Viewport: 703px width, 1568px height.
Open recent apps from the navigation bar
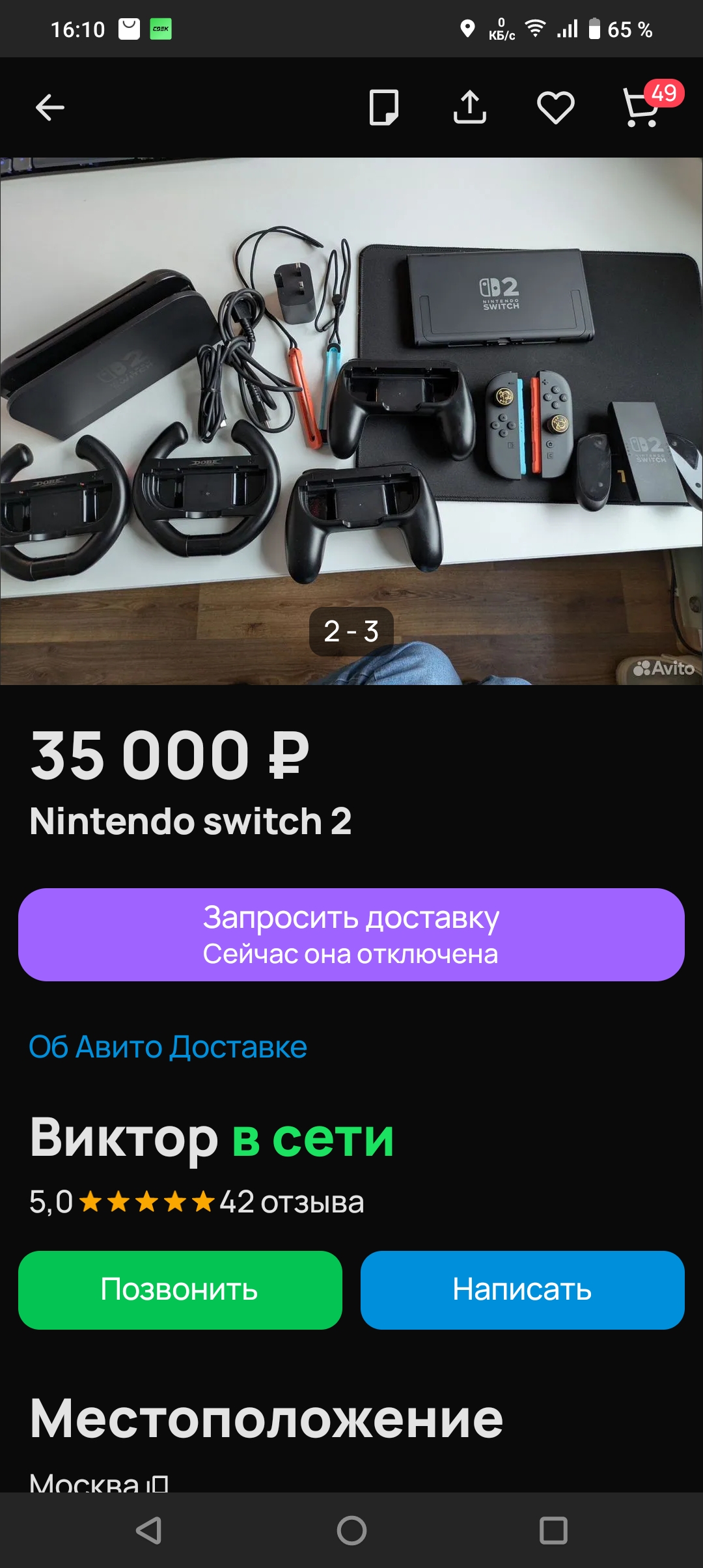[553, 1530]
